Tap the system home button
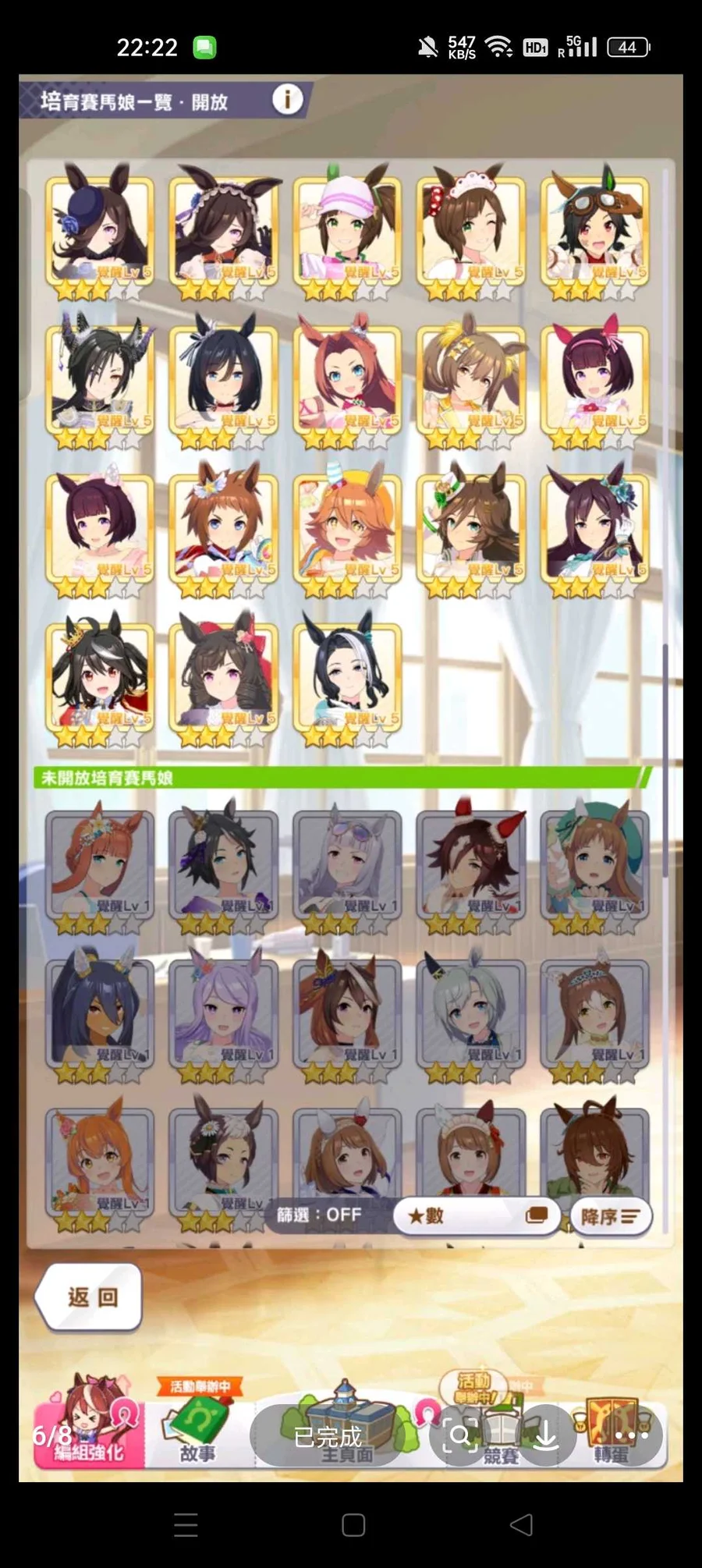702x1568 pixels. [353, 1524]
